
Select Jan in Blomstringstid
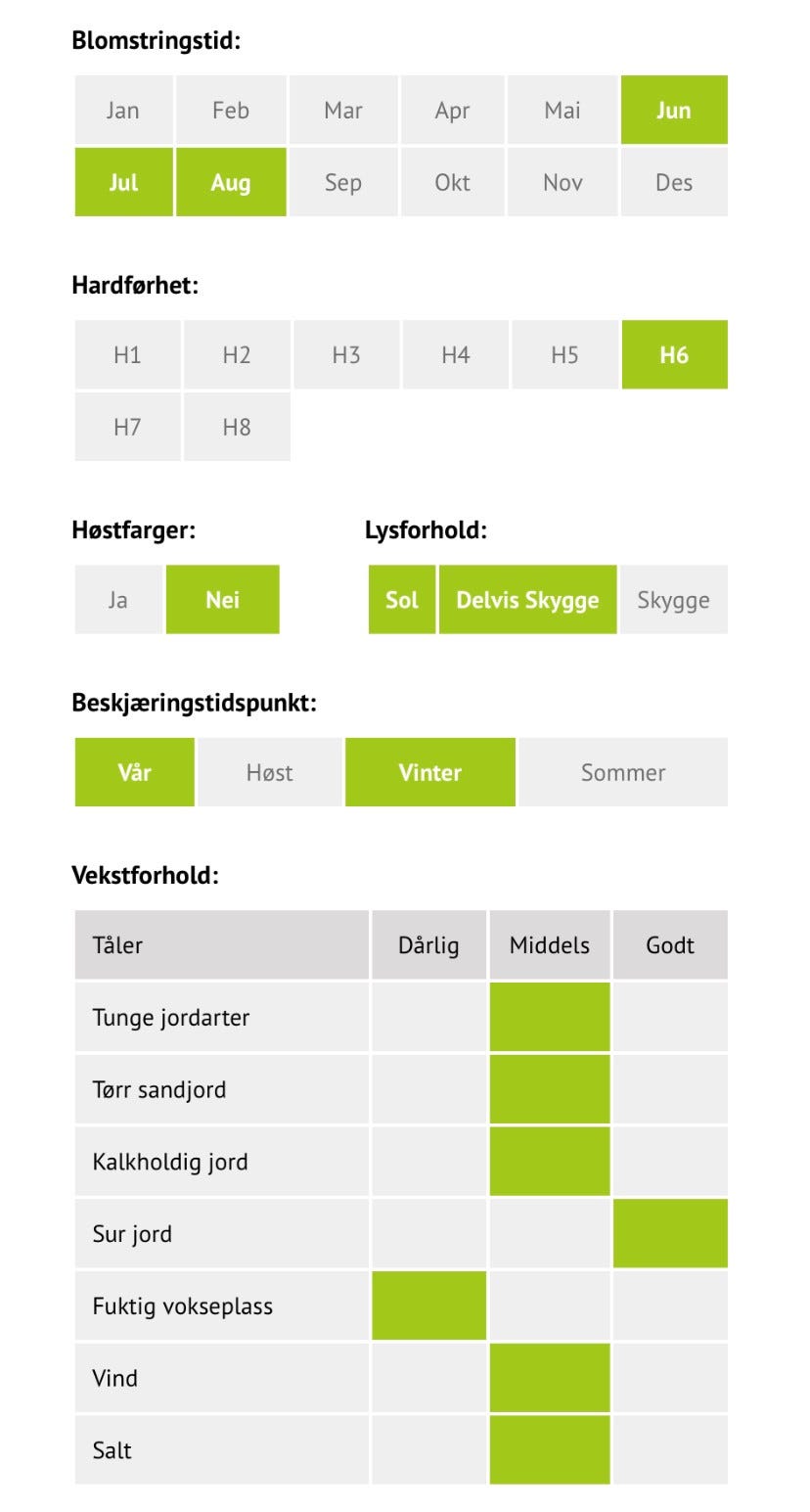pyautogui.click(x=122, y=110)
